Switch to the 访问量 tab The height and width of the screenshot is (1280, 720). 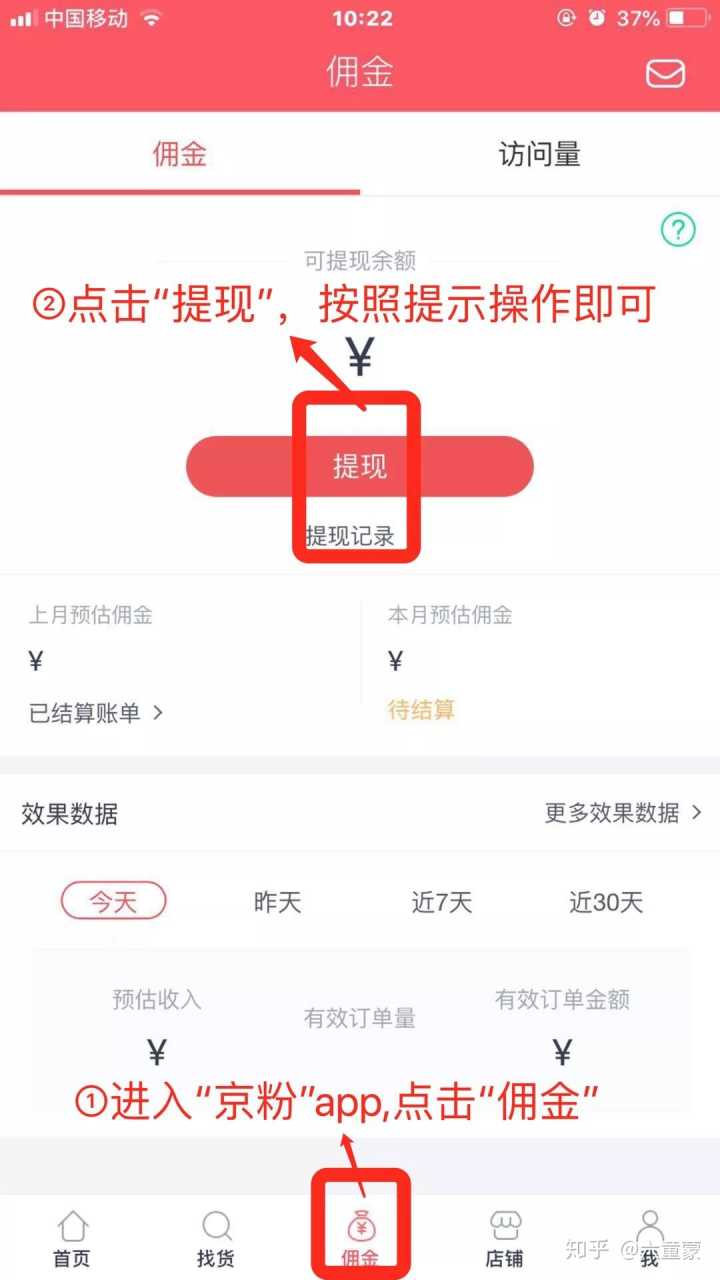539,155
